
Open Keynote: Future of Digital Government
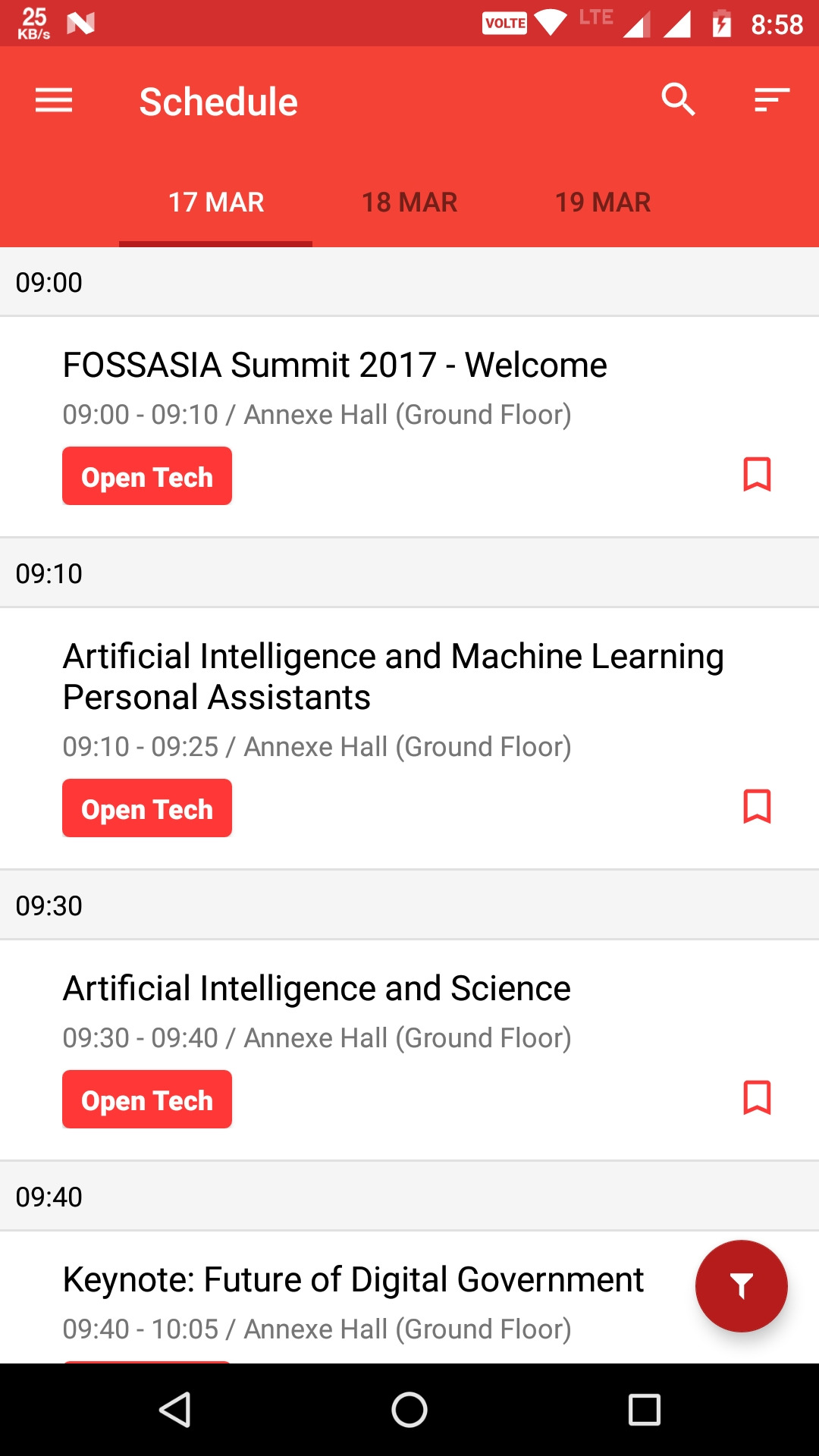point(353,1279)
